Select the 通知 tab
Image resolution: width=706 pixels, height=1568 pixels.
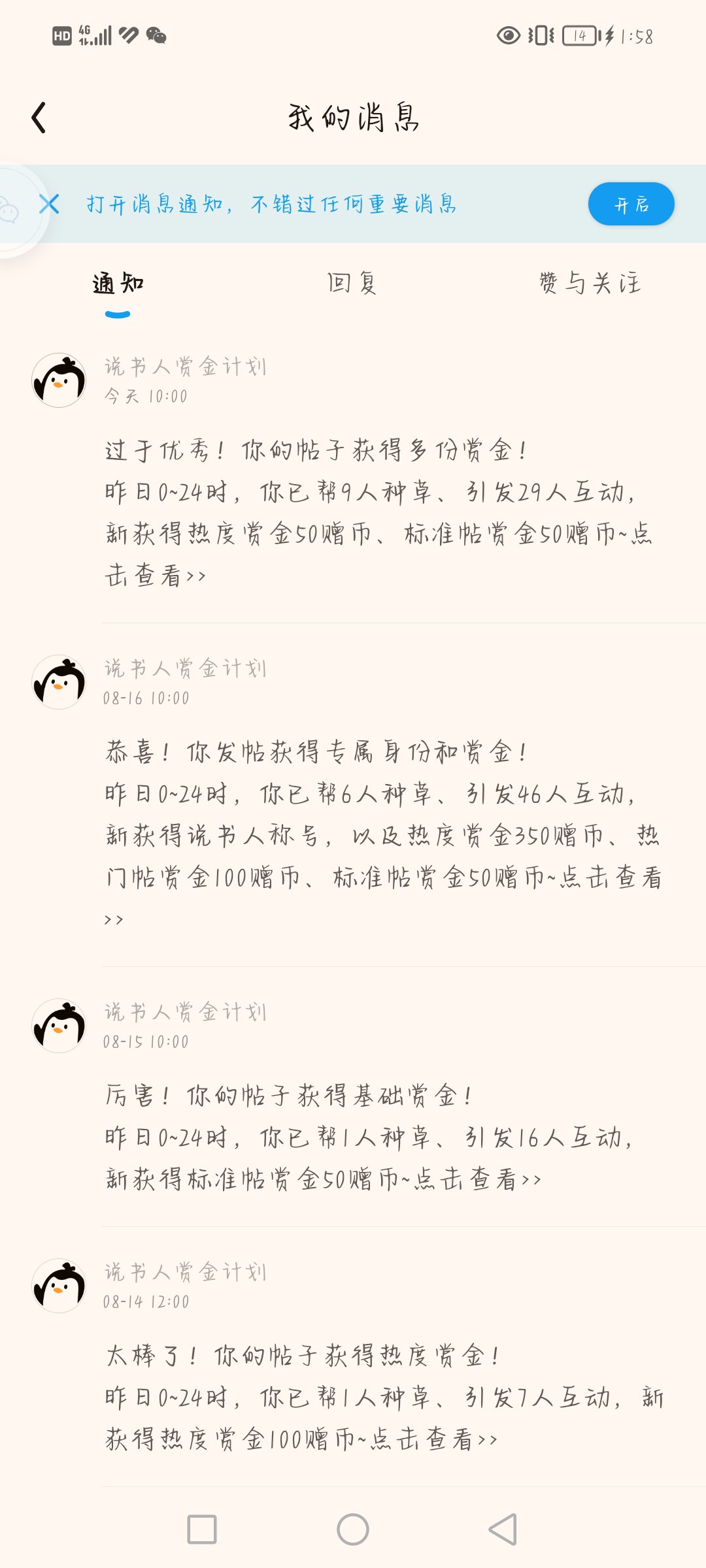coord(118,283)
